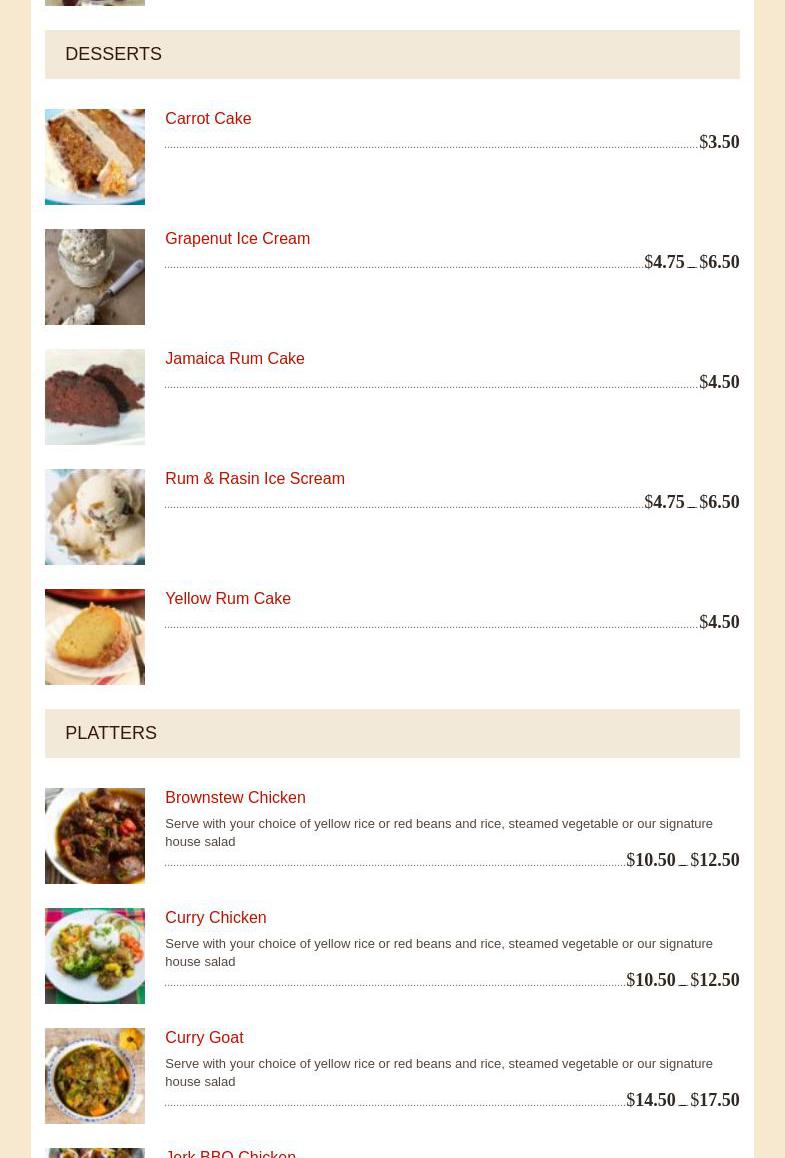Screen dimensions: 785x1158
Task: Open the Carrot Cake menu item
Action: click(208, 119)
